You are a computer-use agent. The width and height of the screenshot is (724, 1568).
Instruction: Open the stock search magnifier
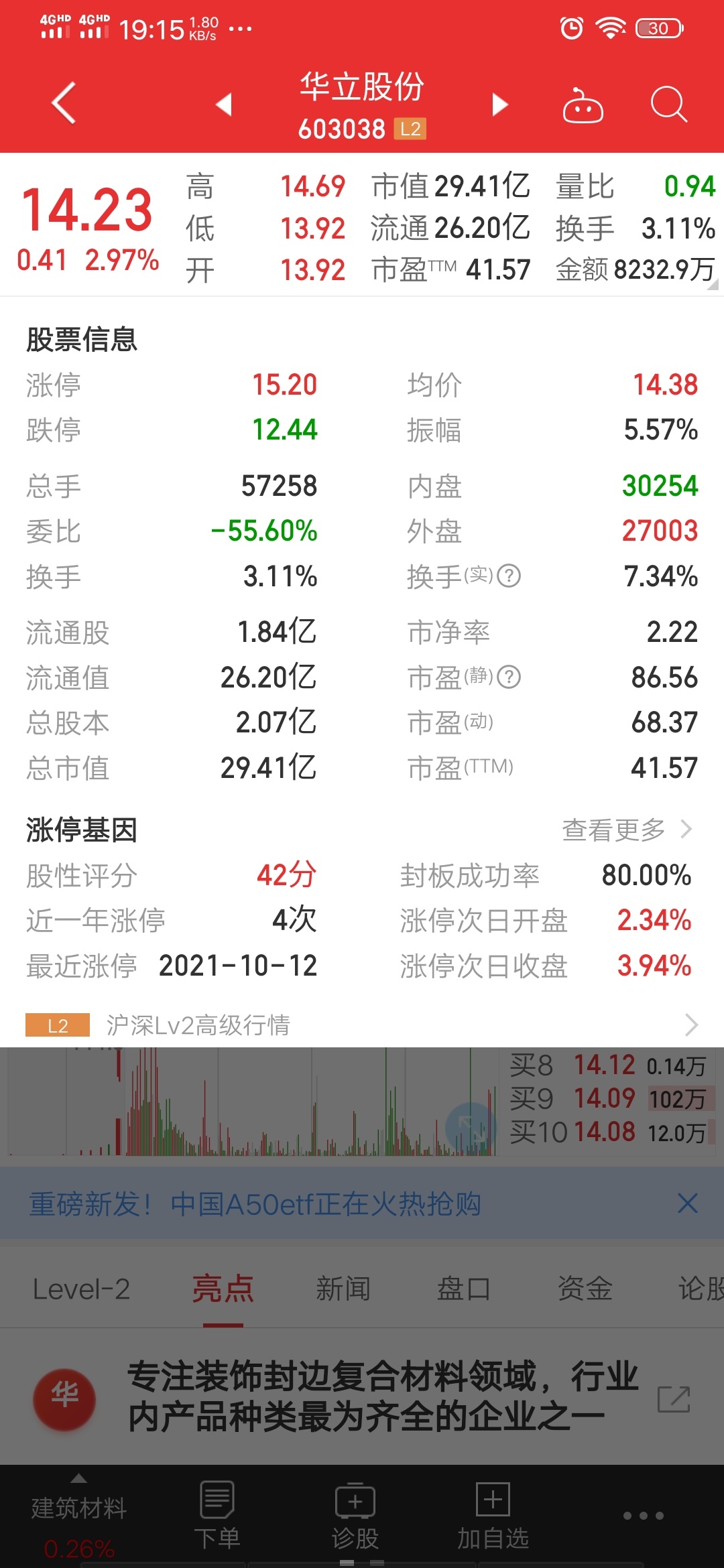point(669,105)
